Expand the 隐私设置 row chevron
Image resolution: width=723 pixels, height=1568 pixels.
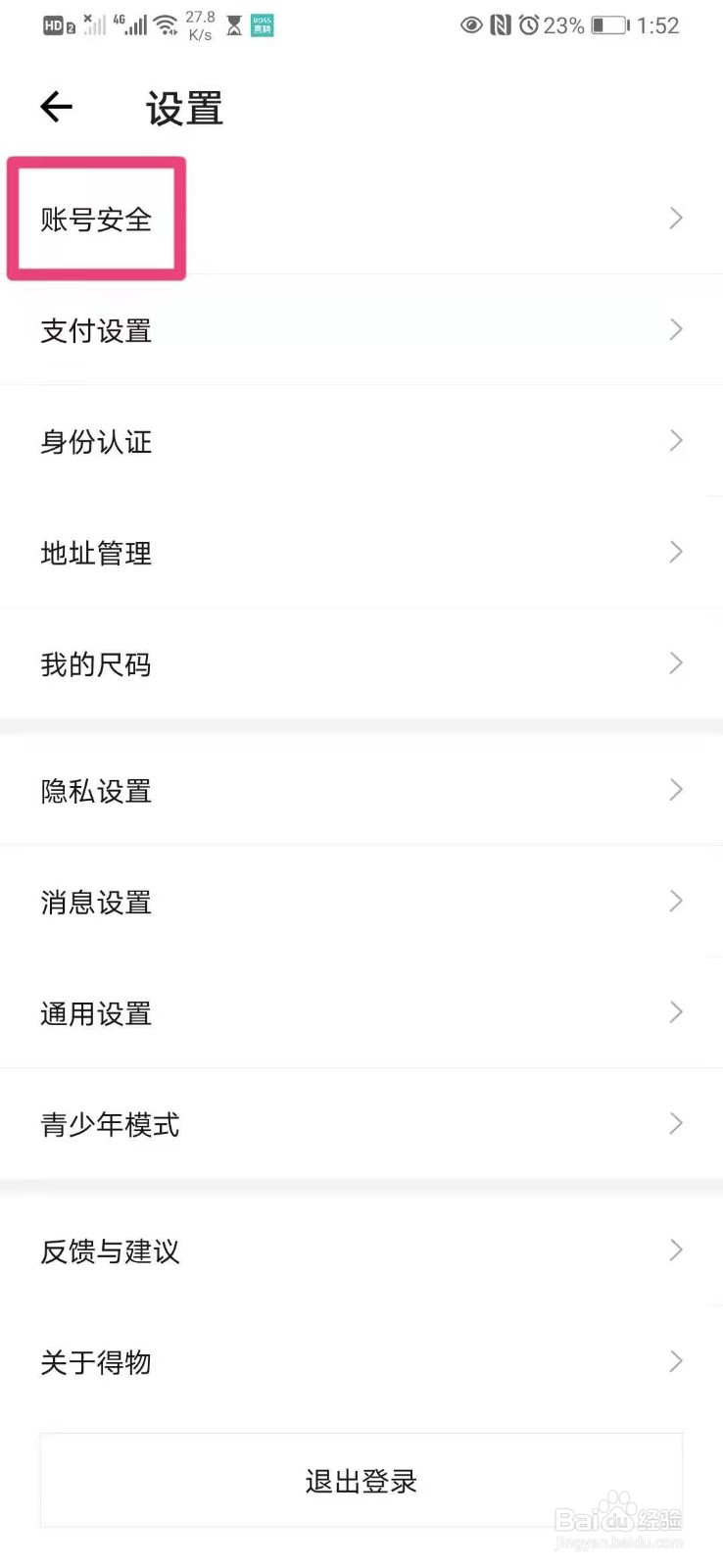675,790
